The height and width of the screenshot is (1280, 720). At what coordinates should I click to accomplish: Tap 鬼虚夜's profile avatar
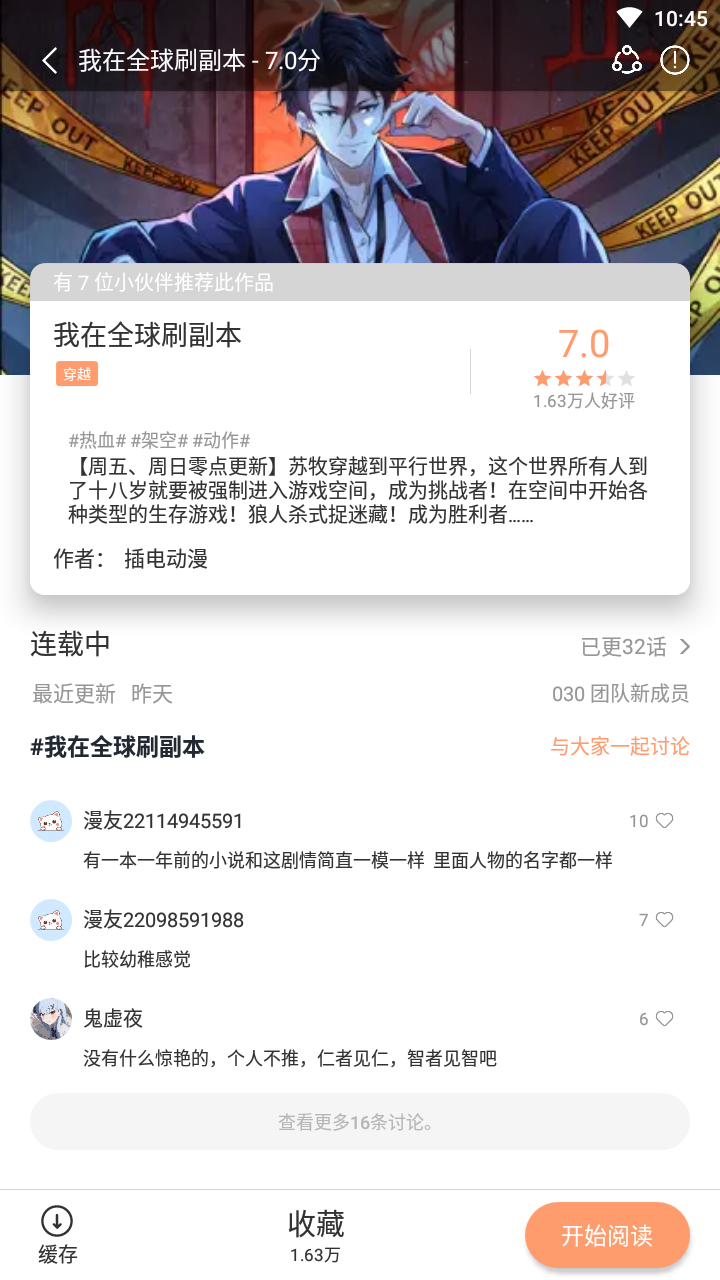(x=50, y=1018)
